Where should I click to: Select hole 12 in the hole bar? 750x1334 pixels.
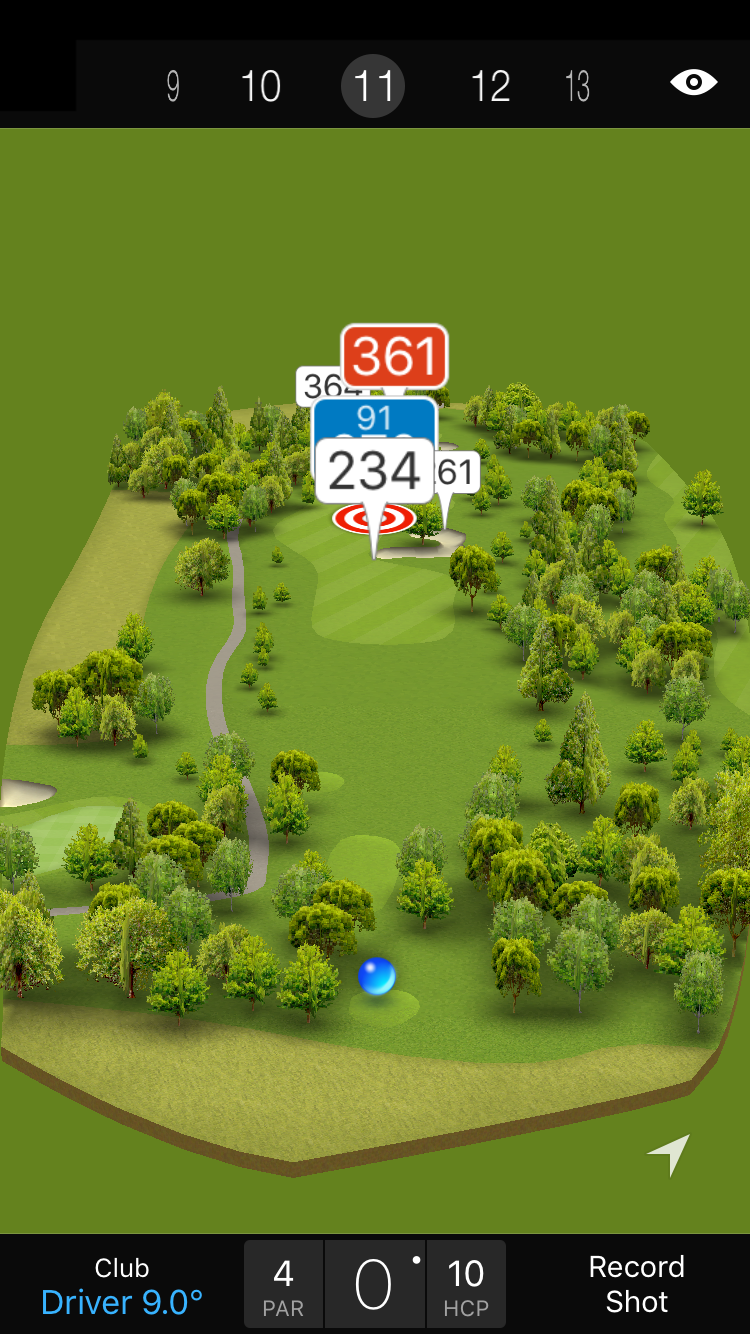[490, 87]
